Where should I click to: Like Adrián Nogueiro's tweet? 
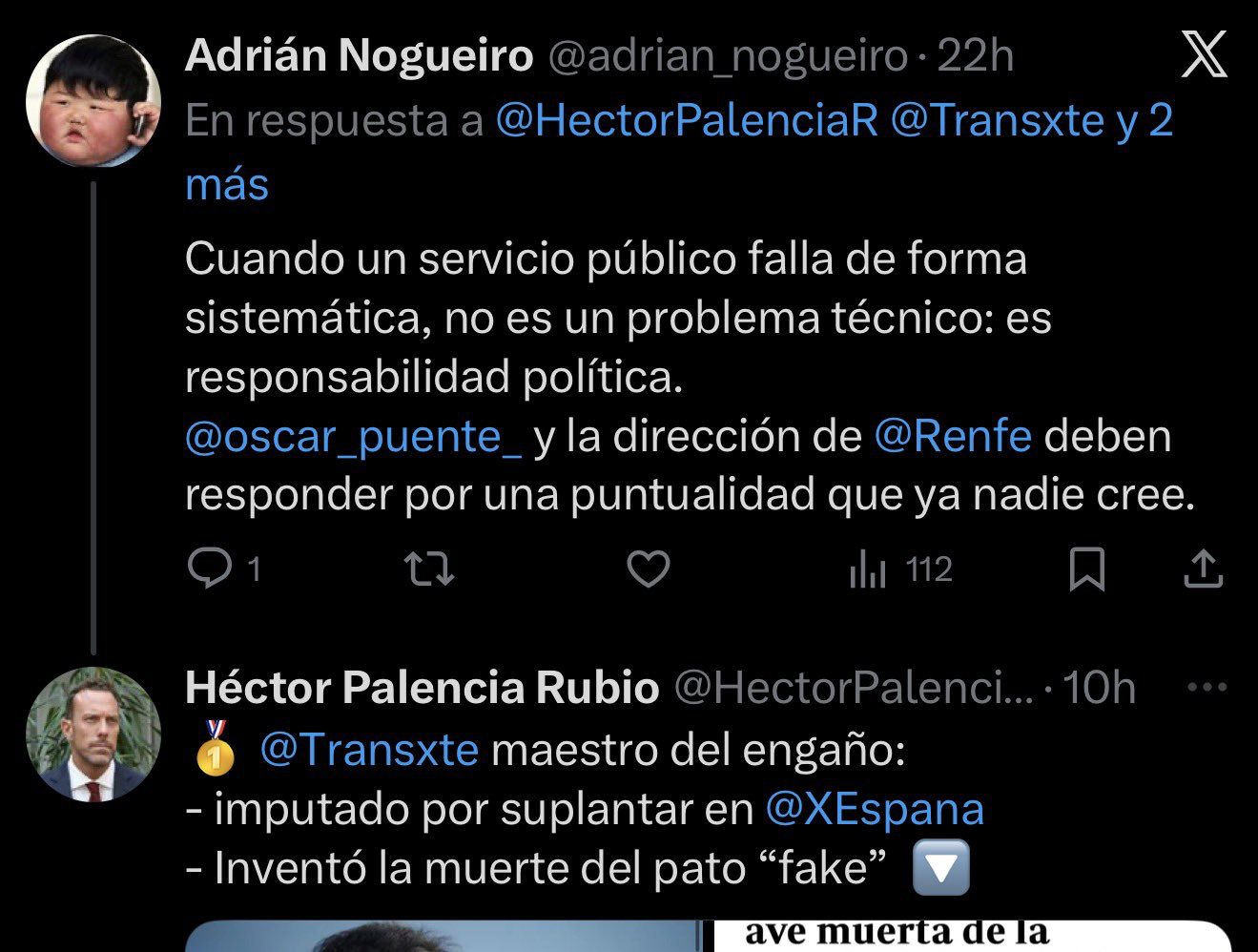click(649, 569)
